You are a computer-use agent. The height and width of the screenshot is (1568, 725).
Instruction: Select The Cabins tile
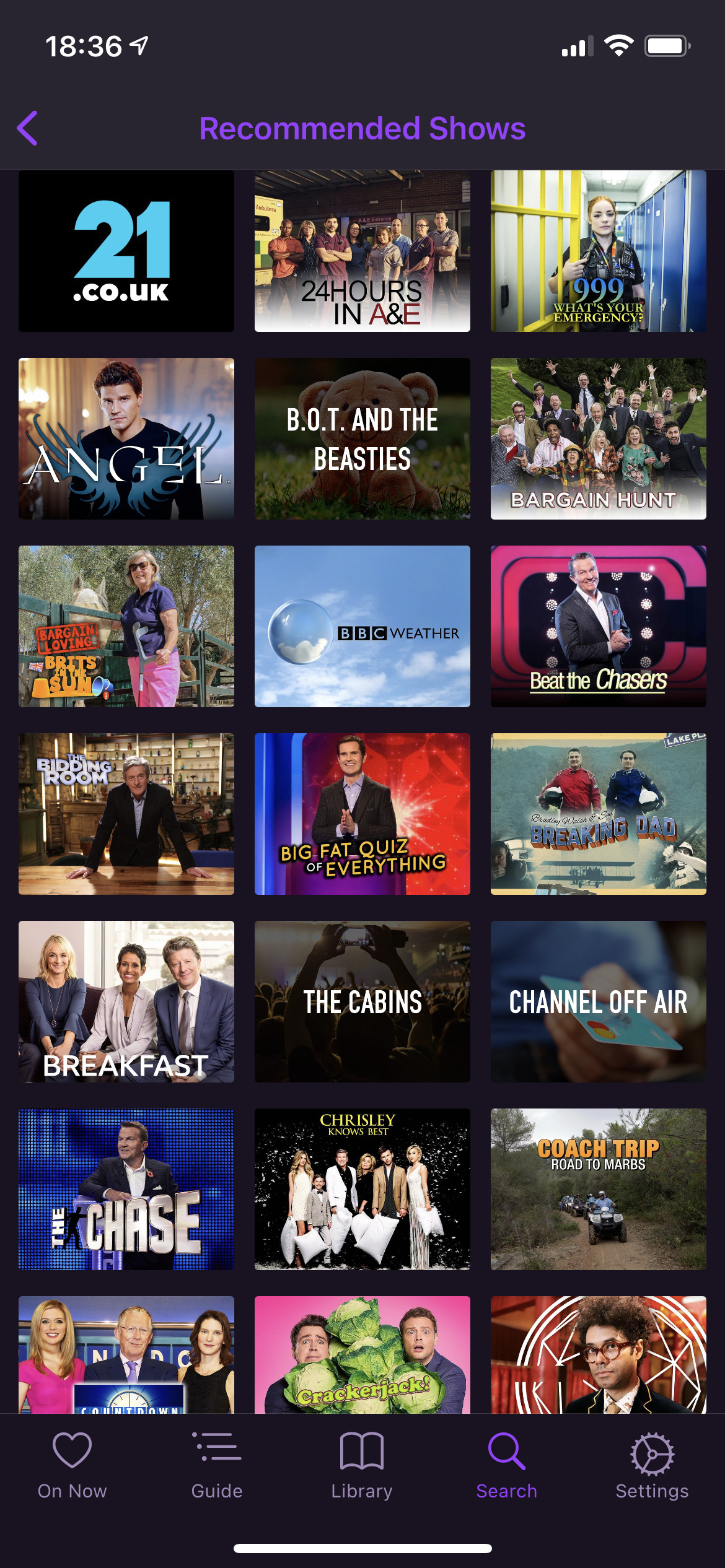pyautogui.click(x=362, y=1001)
